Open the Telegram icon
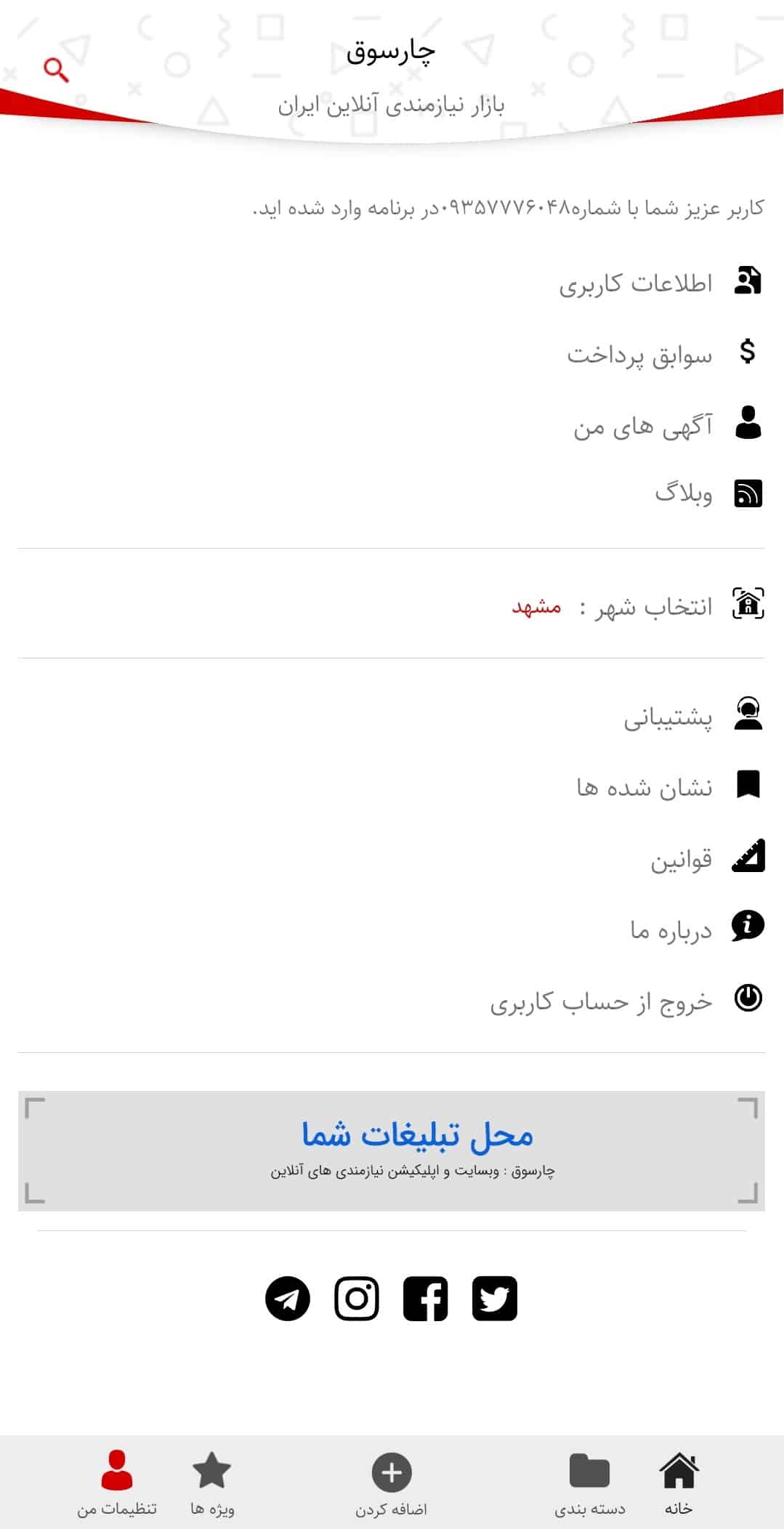This screenshot has height=1529, width=784. [x=288, y=1299]
